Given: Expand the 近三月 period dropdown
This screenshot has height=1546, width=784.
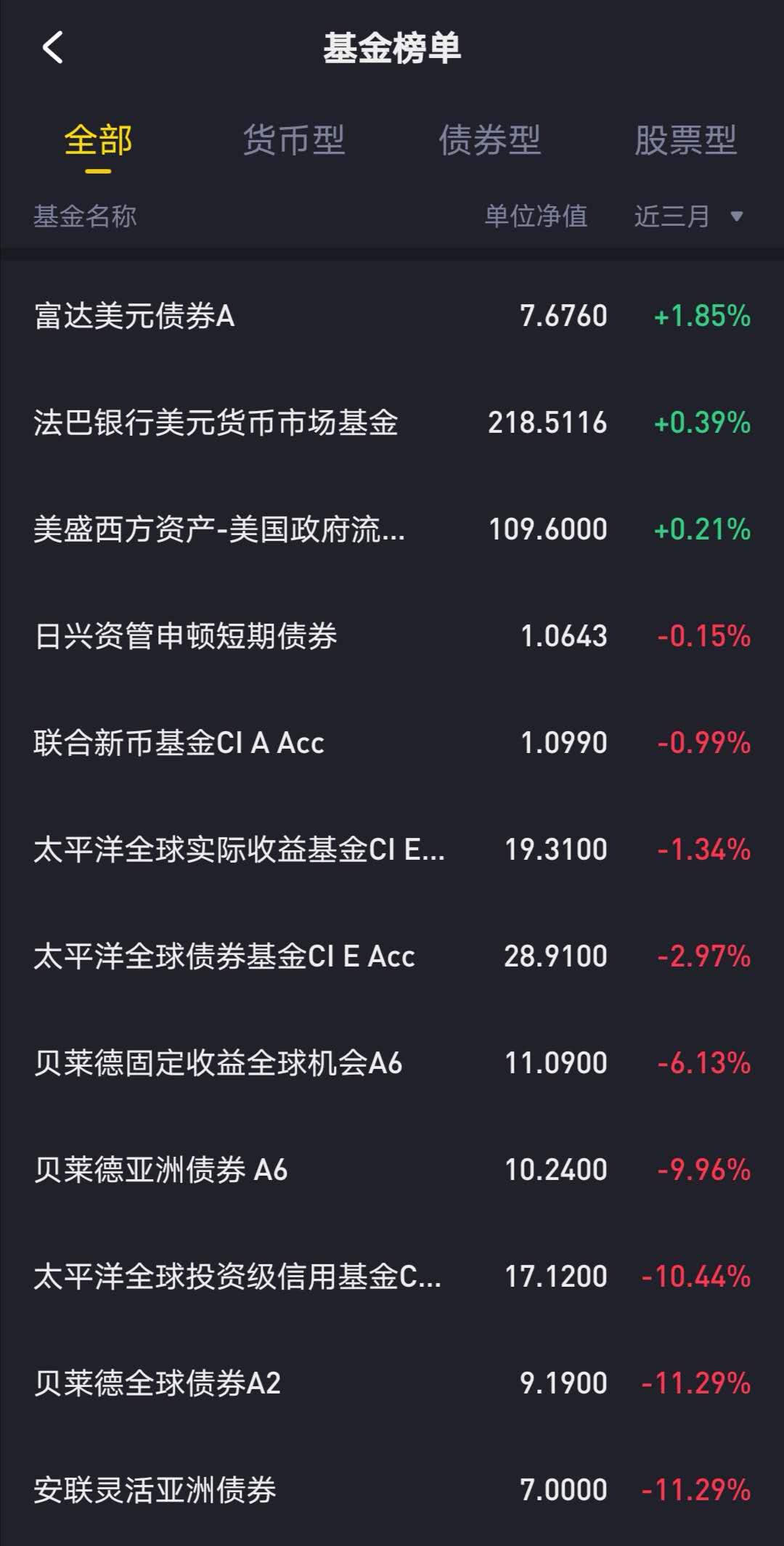Looking at the screenshot, I should (x=688, y=216).
